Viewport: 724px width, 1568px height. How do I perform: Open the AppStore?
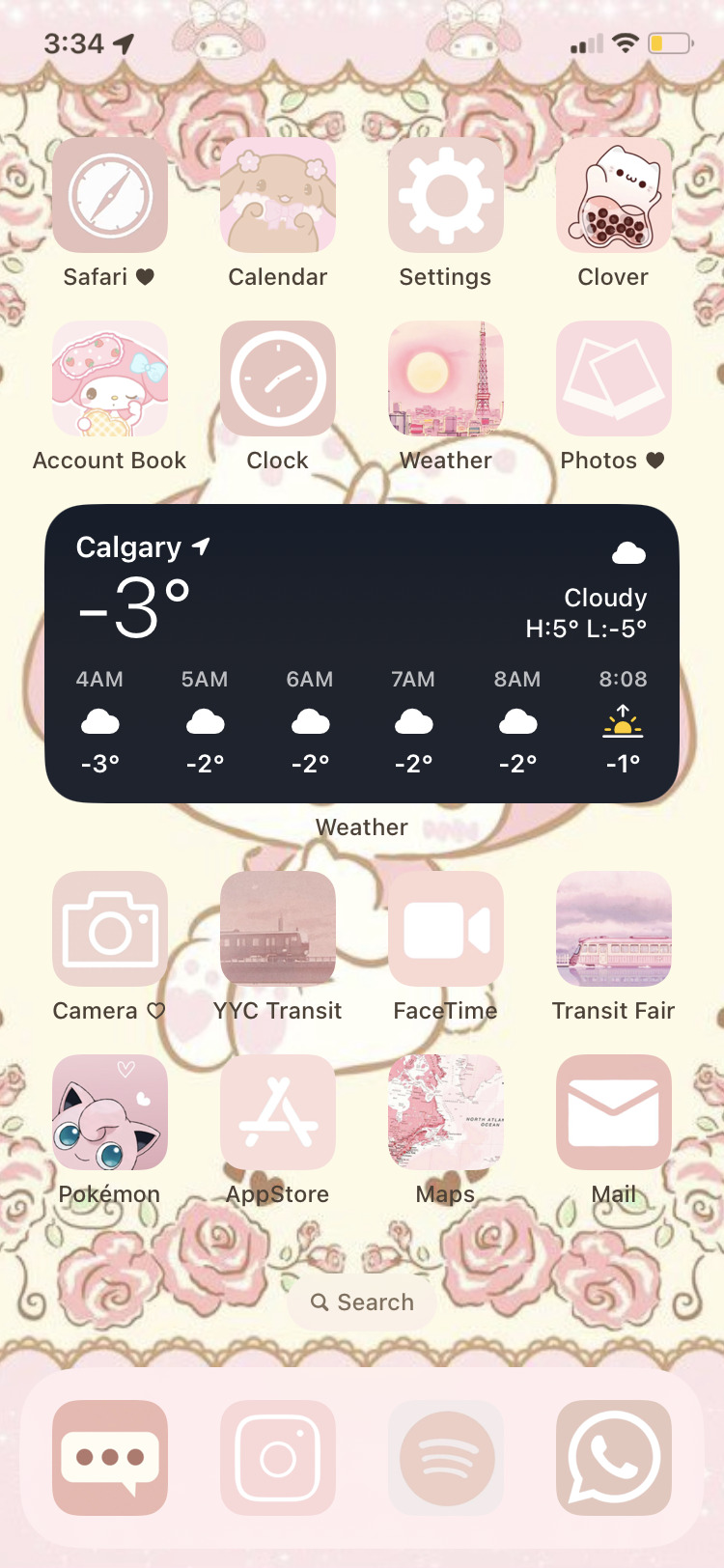click(x=278, y=1112)
